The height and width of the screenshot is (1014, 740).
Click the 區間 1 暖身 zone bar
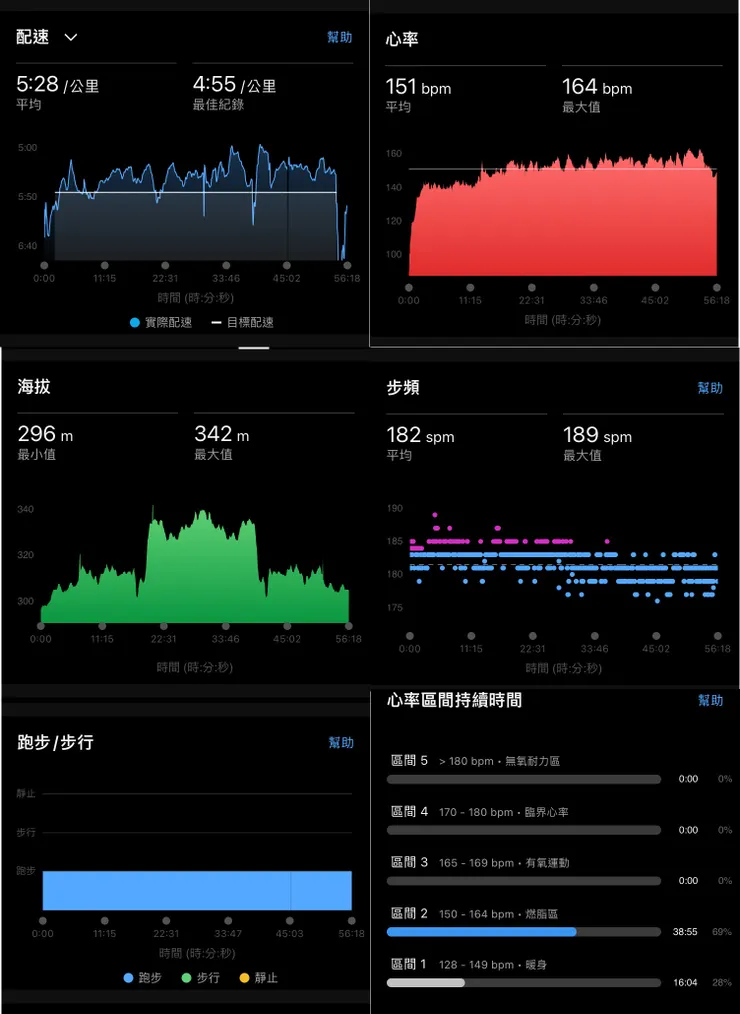pos(523,982)
